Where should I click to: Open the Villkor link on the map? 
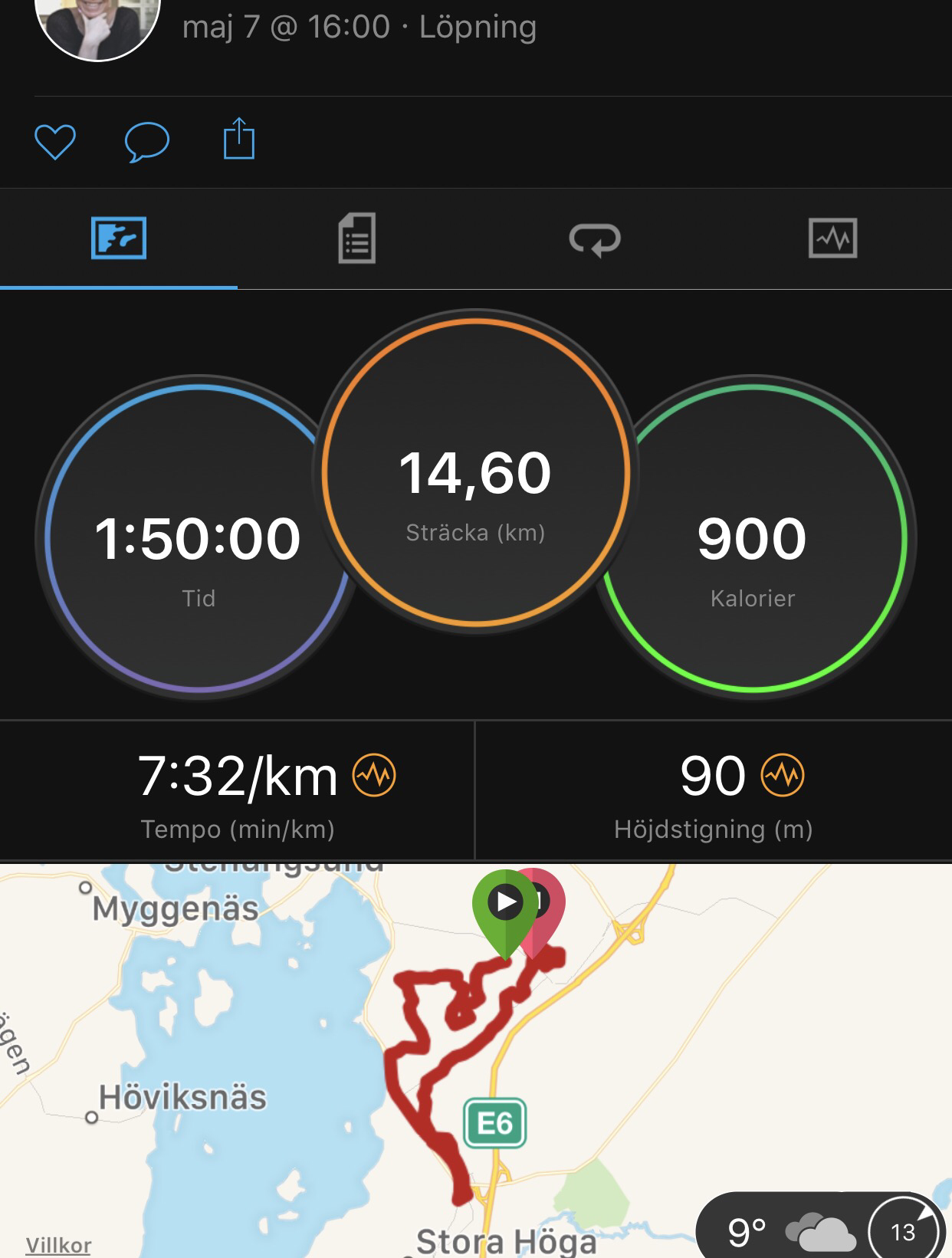[58, 1244]
